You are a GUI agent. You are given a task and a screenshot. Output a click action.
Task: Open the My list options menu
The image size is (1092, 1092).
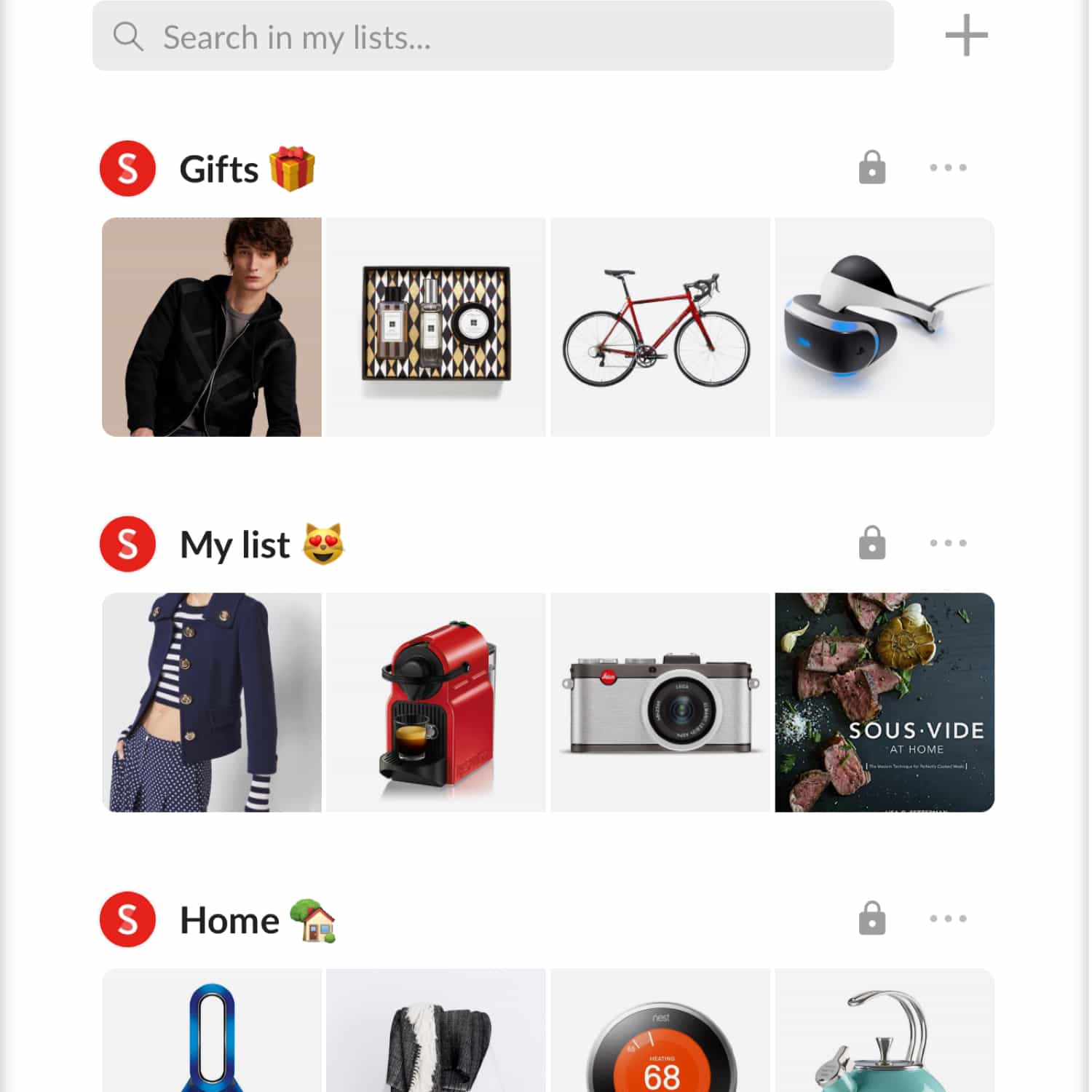point(947,543)
